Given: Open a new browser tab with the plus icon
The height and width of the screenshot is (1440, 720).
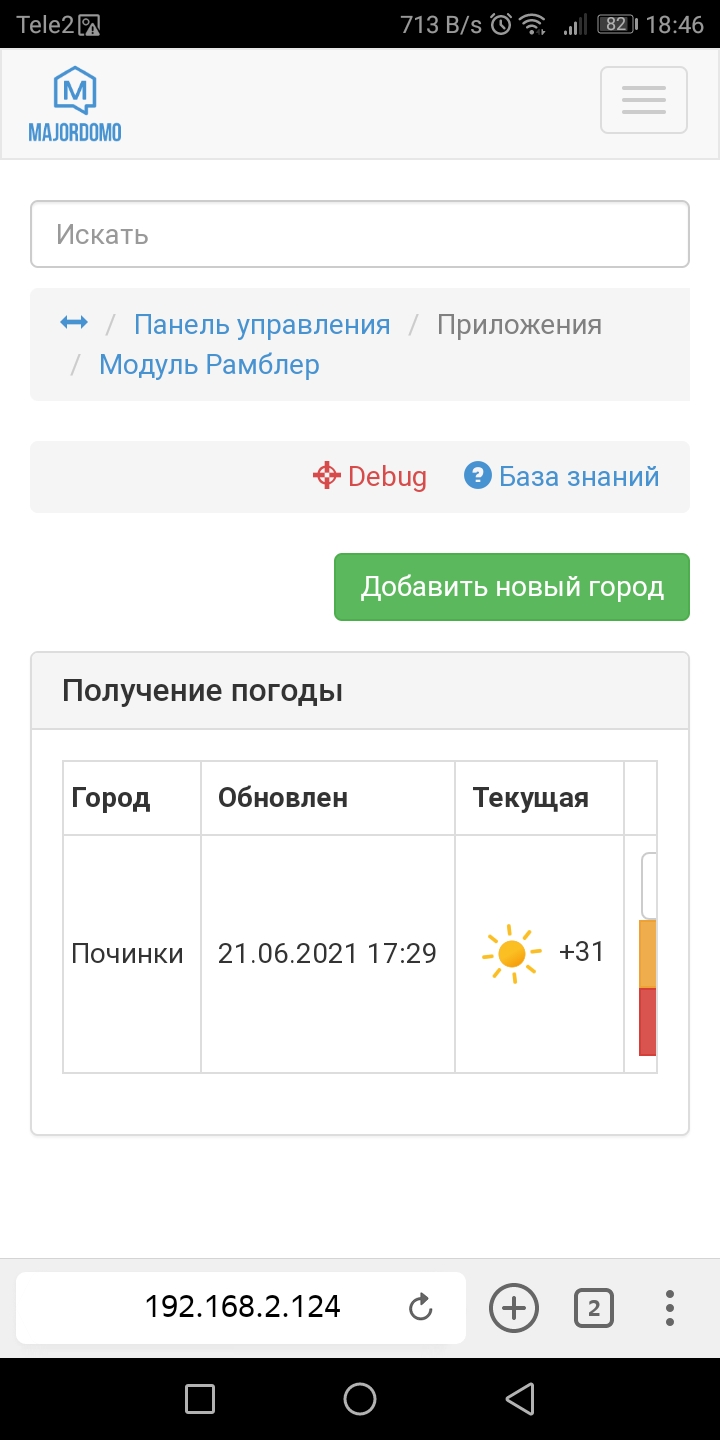Looking at the screenshot, I should point(513,1307).
